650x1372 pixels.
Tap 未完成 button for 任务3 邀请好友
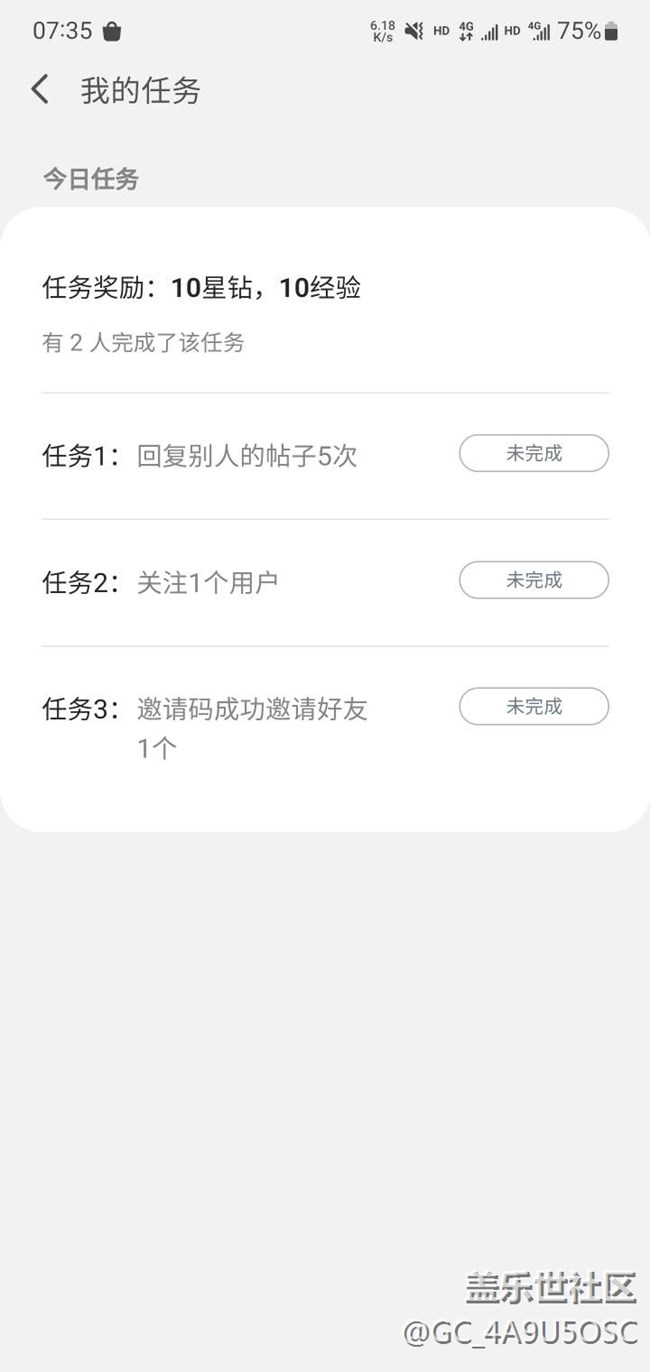(x=533, y=706)
